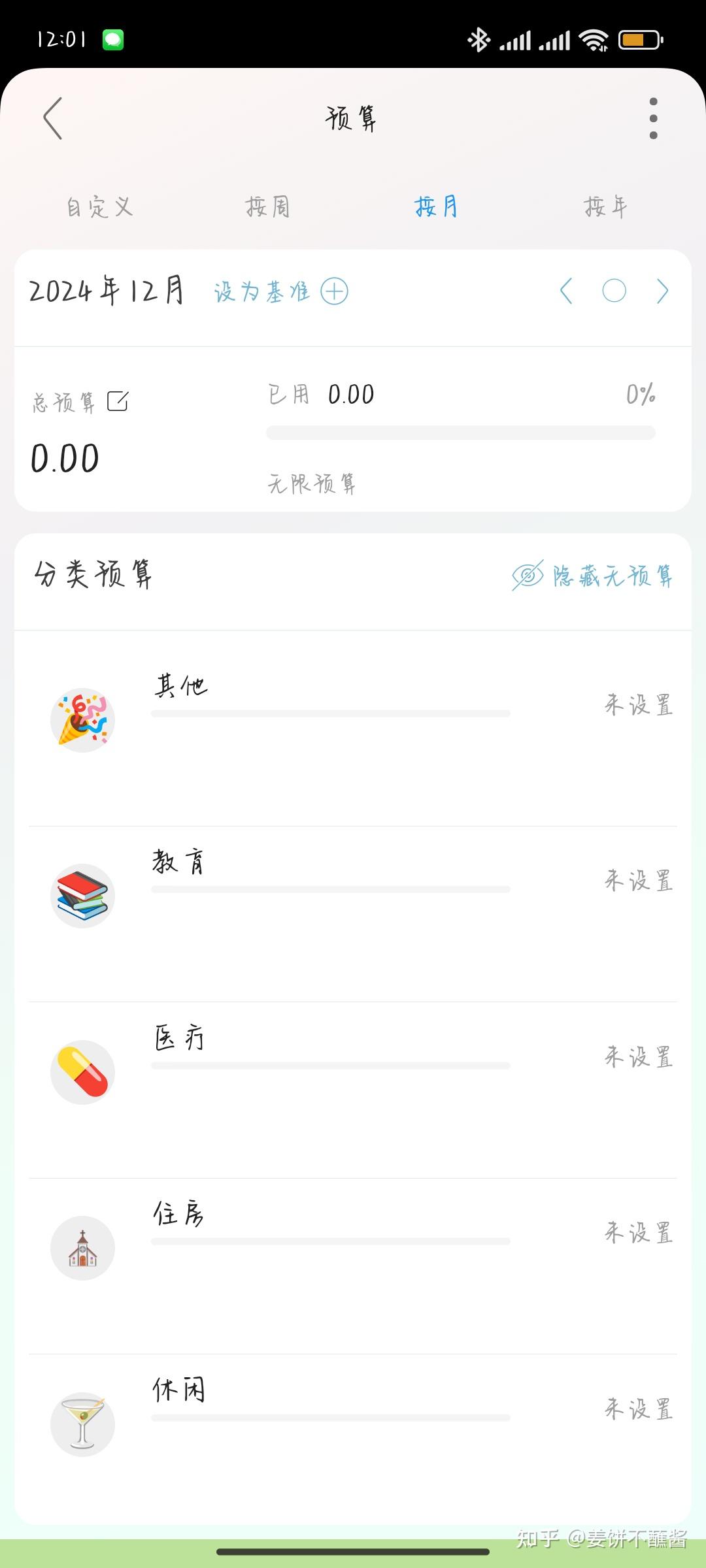
Task: Open the three-dot overflow menu
Action: pos(653,118)
